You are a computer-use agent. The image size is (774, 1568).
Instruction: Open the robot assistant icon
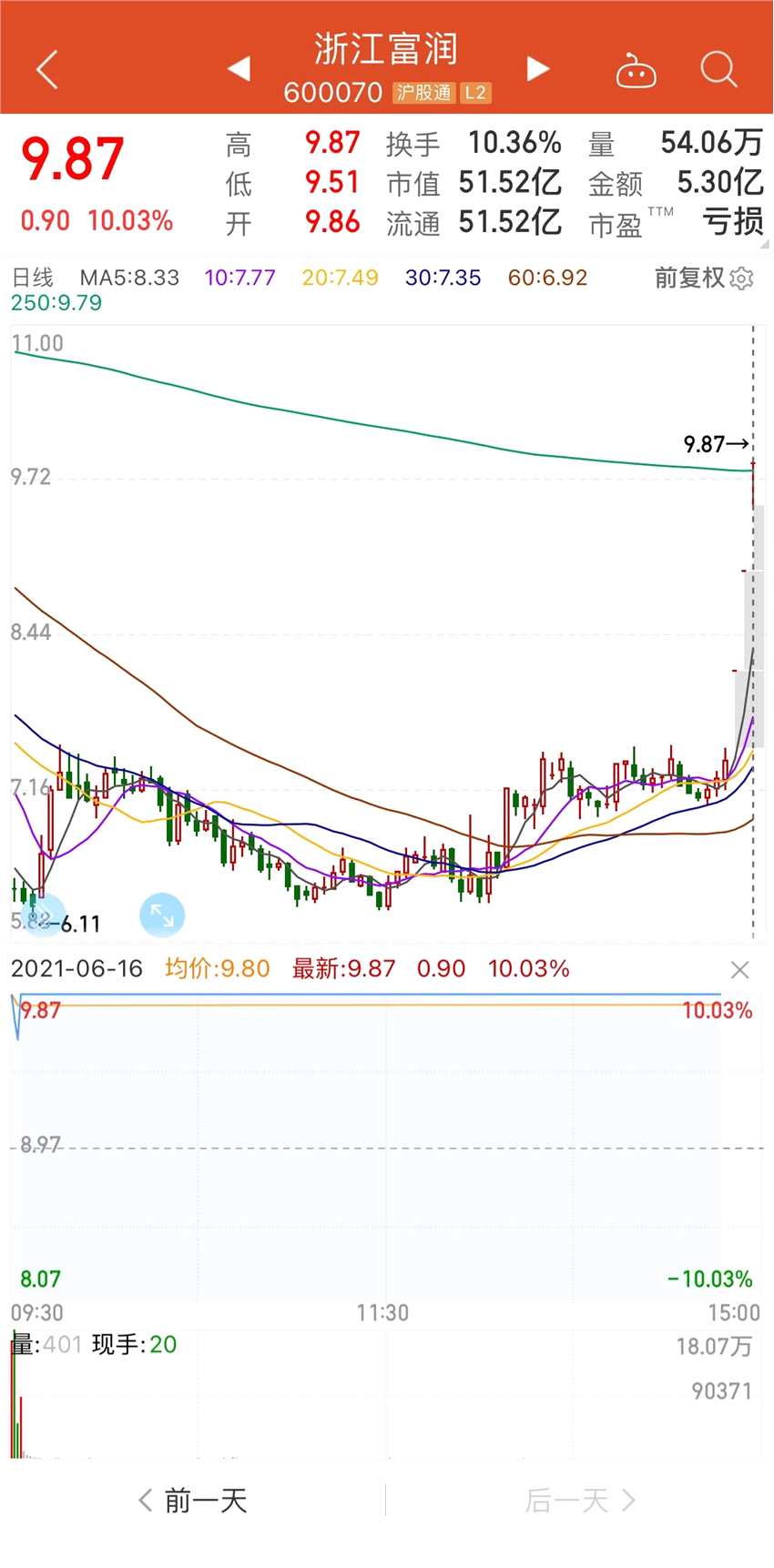click(x=636, y=70)
